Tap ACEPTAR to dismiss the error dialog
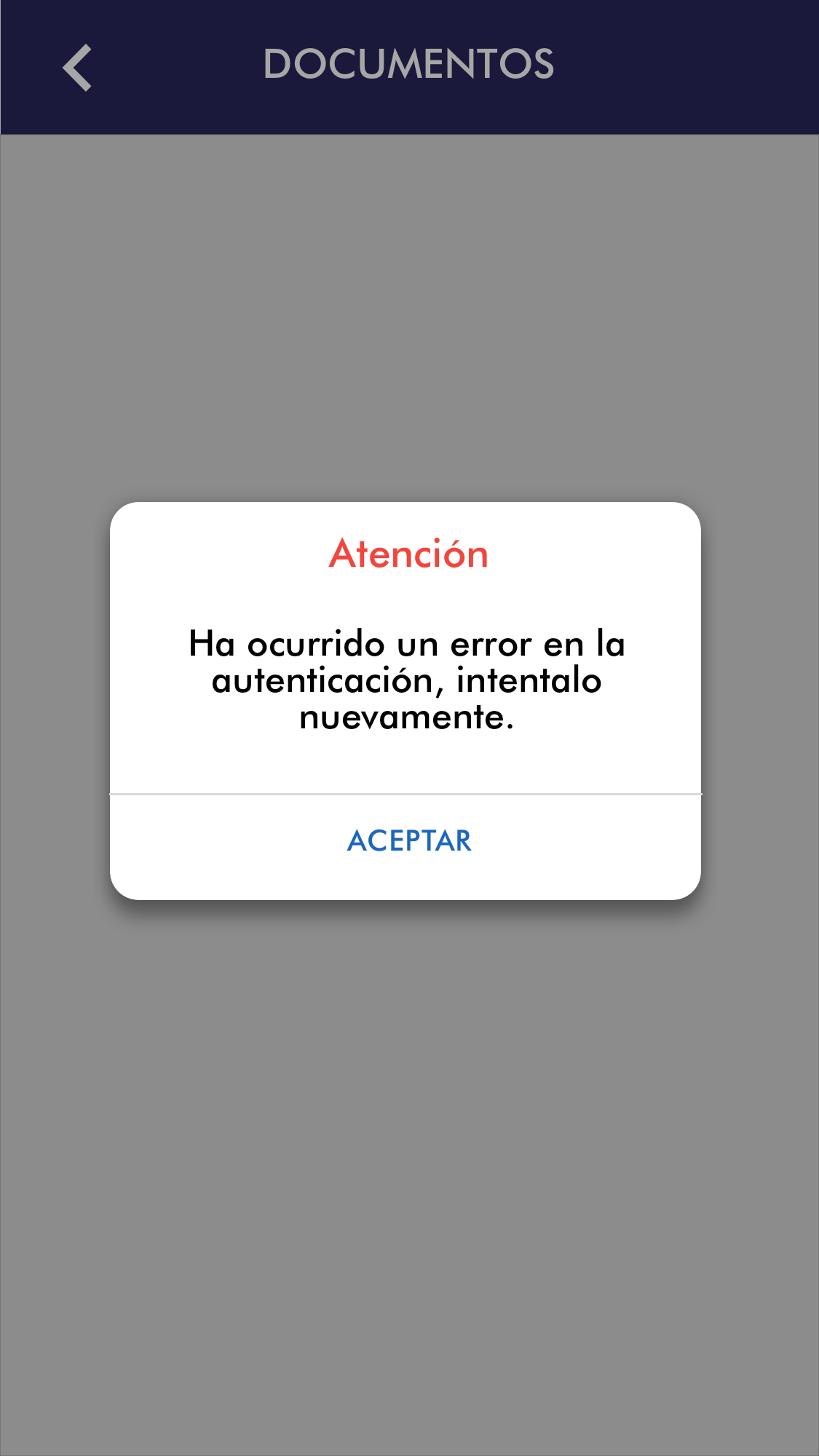 pos(409,841)
